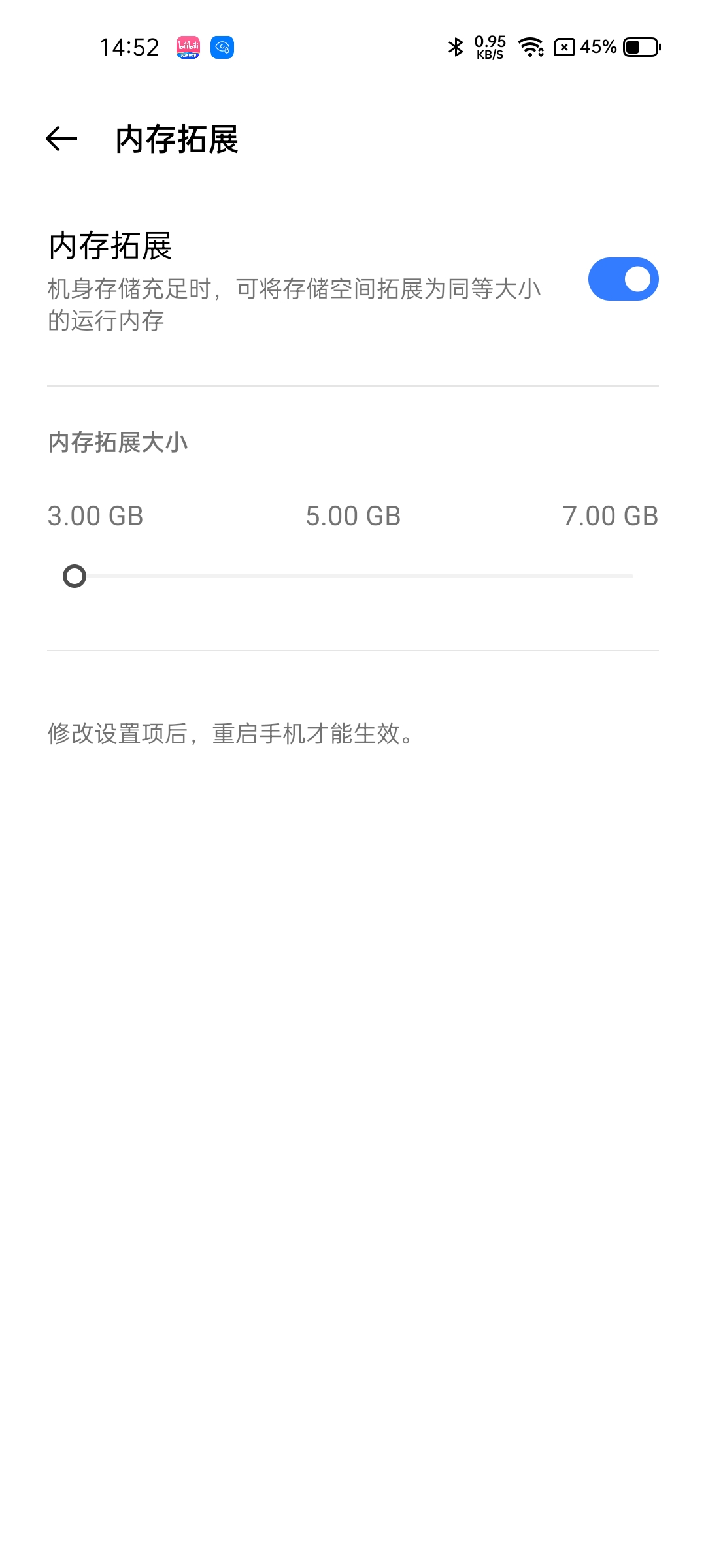Click the memory extension slider handle
Viewport: 706px width, 1568px height.
(x=74, y=576)
